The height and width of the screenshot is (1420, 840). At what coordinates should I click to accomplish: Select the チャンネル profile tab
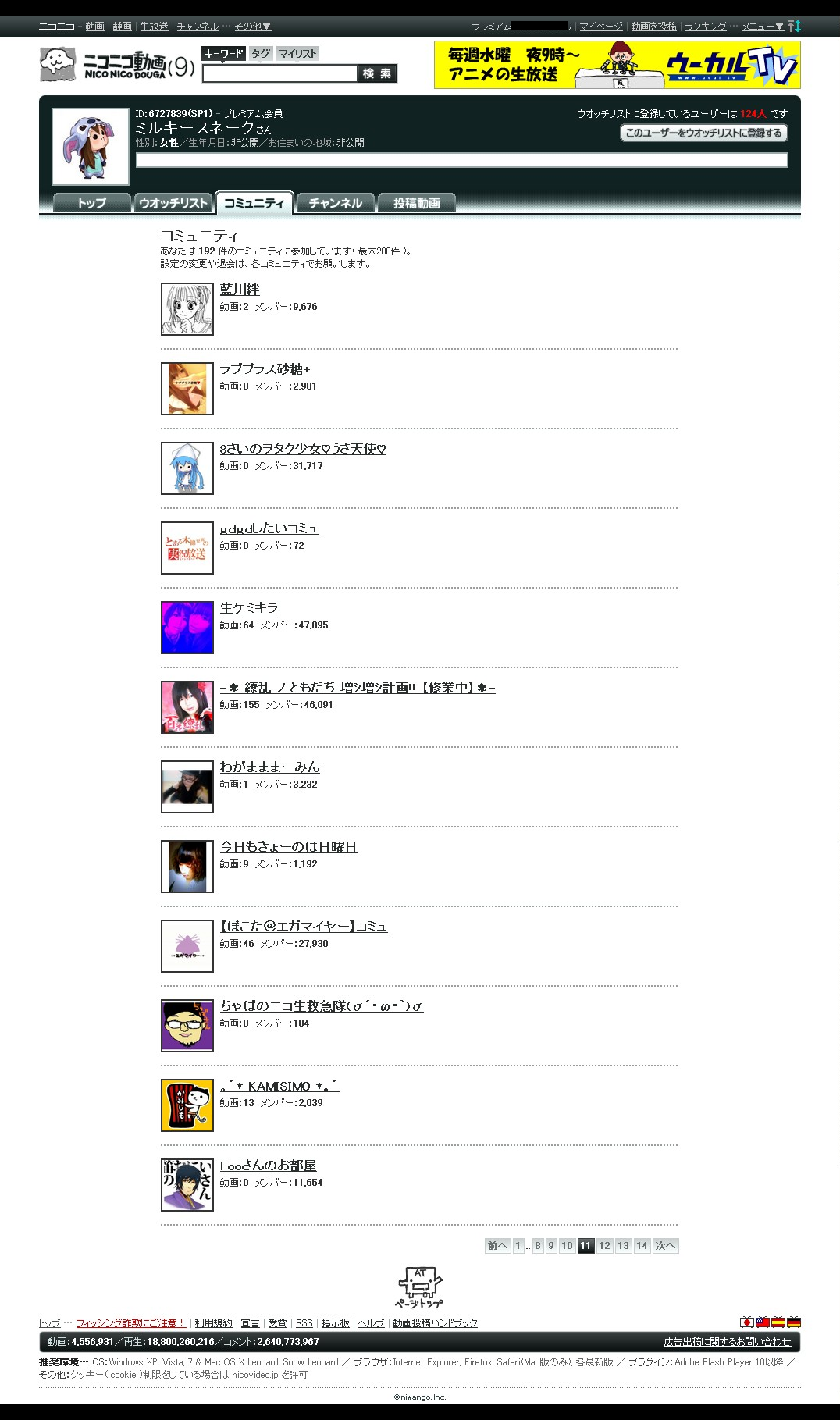tap(336, 203)
